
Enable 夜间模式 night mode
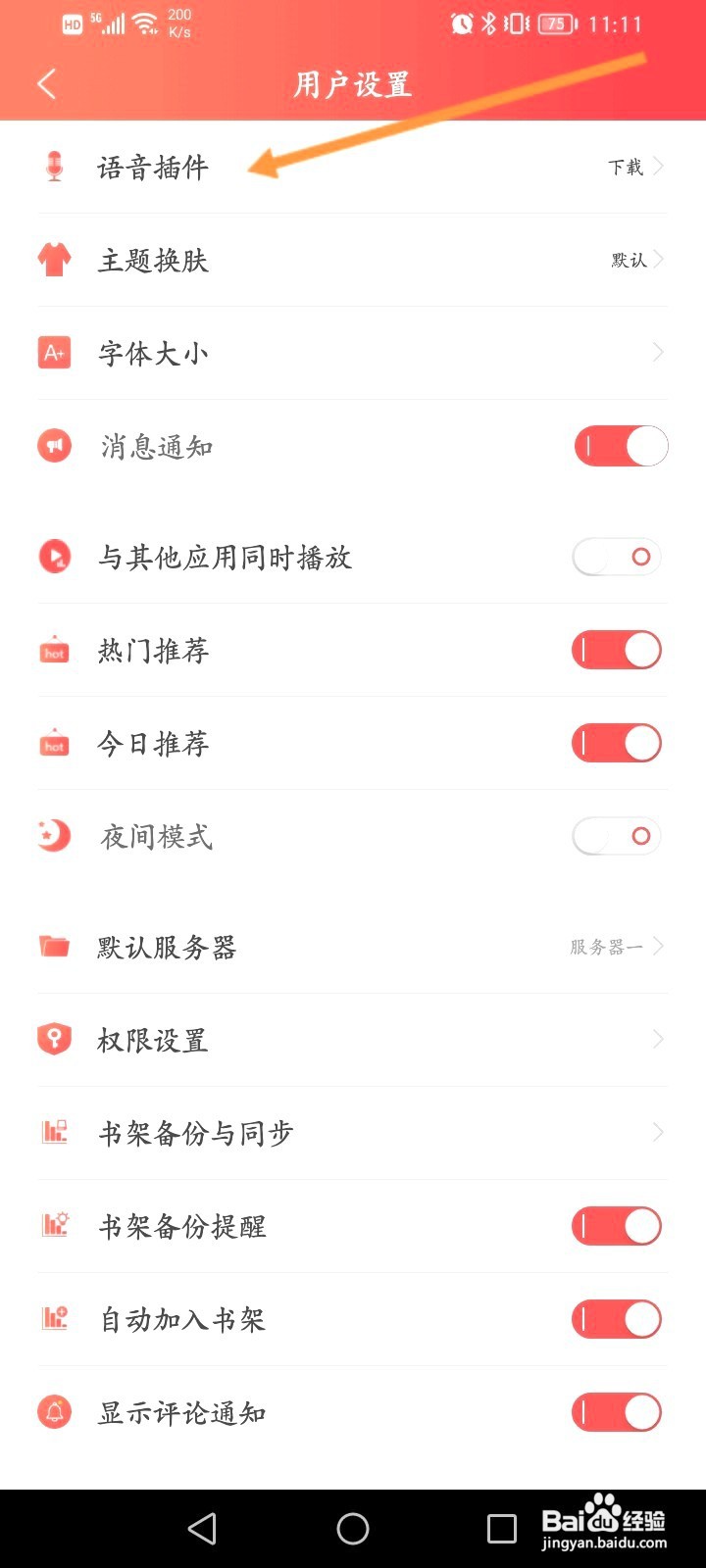point(617,836)
